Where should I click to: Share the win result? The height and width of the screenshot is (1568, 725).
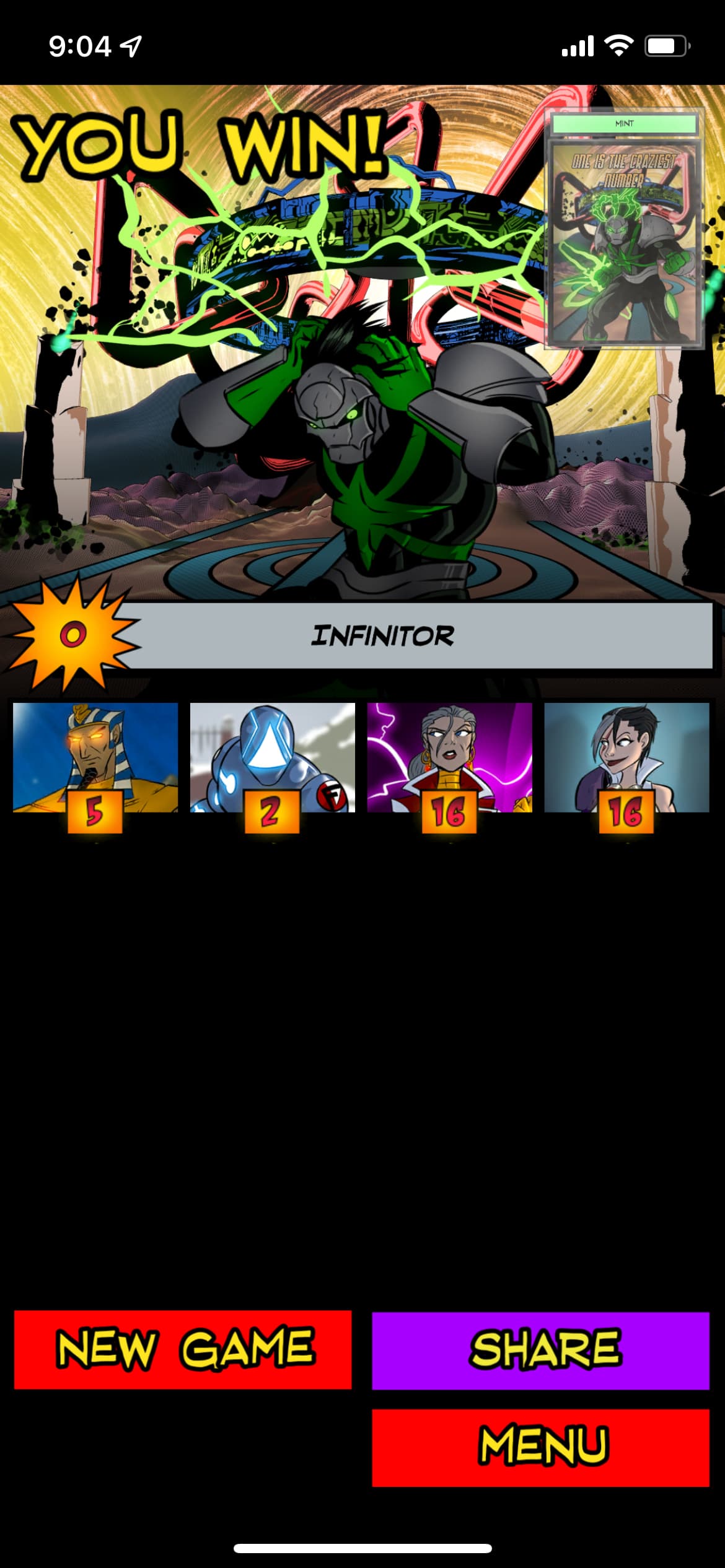540,1350
